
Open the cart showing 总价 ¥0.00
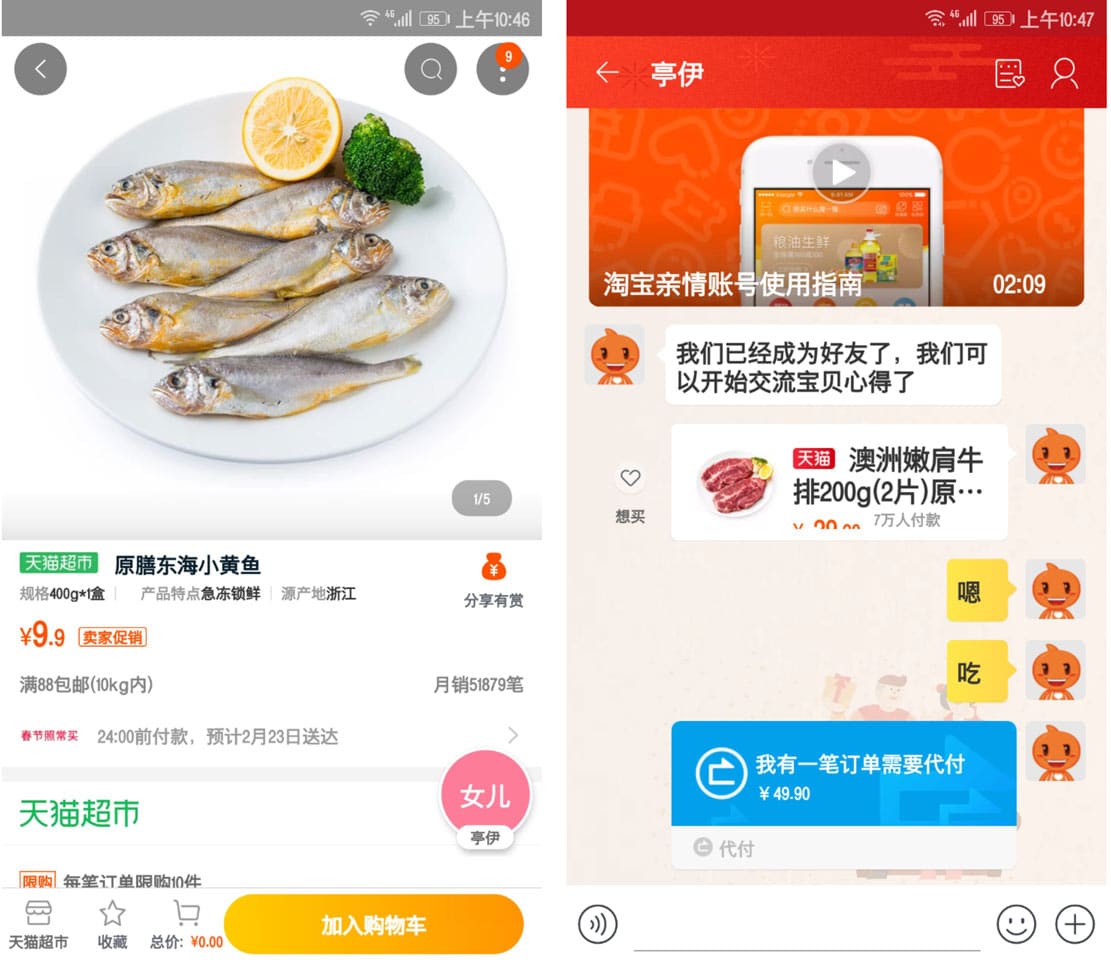187,924
